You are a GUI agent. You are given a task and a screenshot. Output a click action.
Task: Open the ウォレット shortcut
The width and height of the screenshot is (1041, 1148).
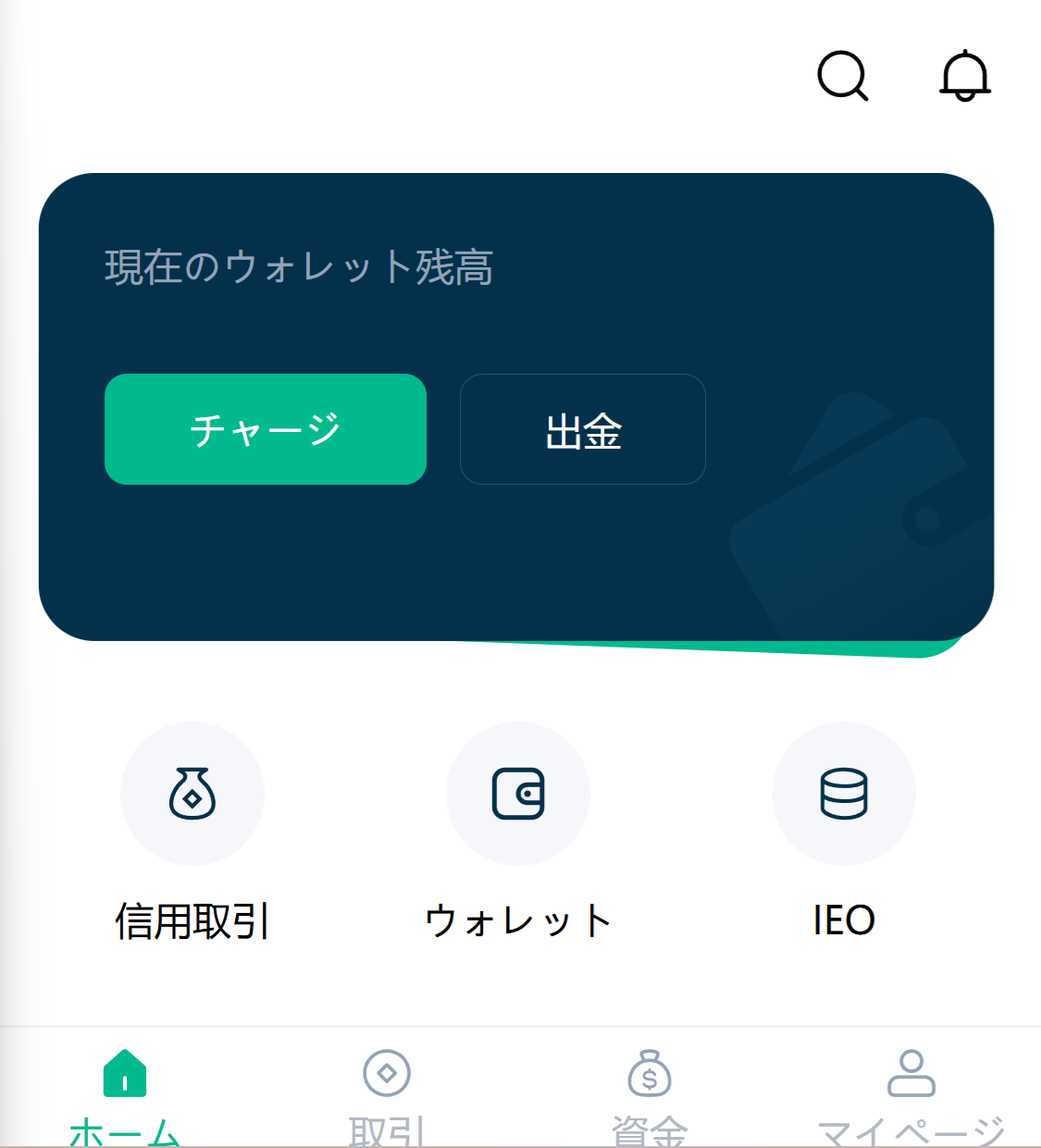(518, 794)
